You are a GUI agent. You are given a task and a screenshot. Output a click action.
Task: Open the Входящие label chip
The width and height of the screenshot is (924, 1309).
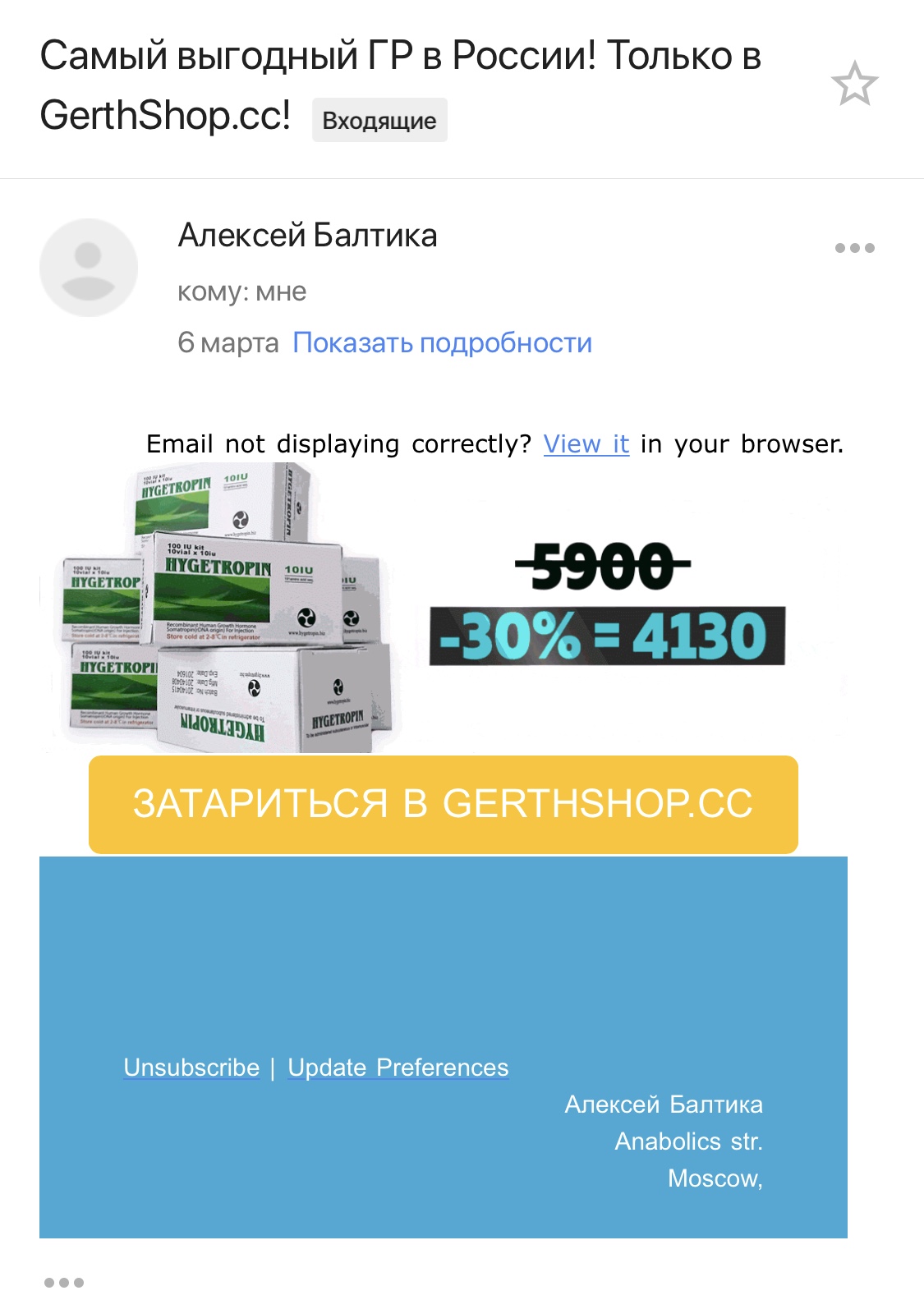[379, 121]
